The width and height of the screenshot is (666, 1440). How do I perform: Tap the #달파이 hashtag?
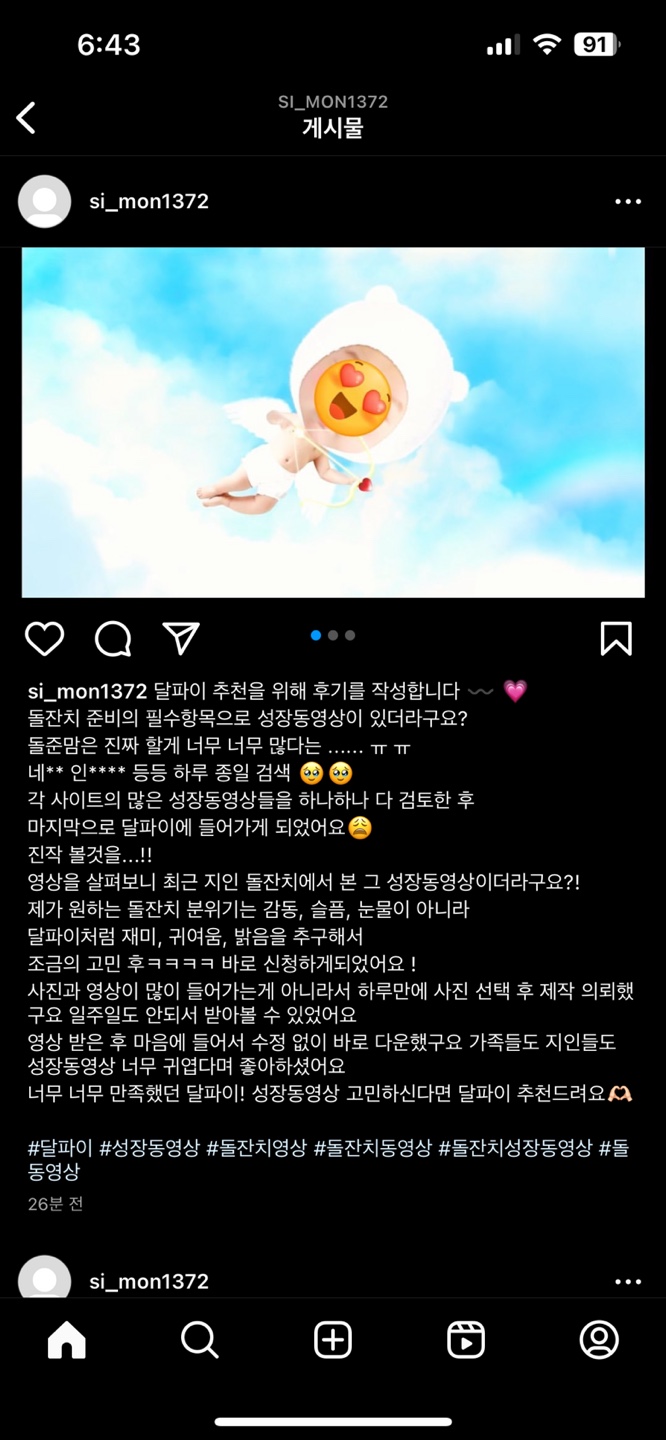60,1147
